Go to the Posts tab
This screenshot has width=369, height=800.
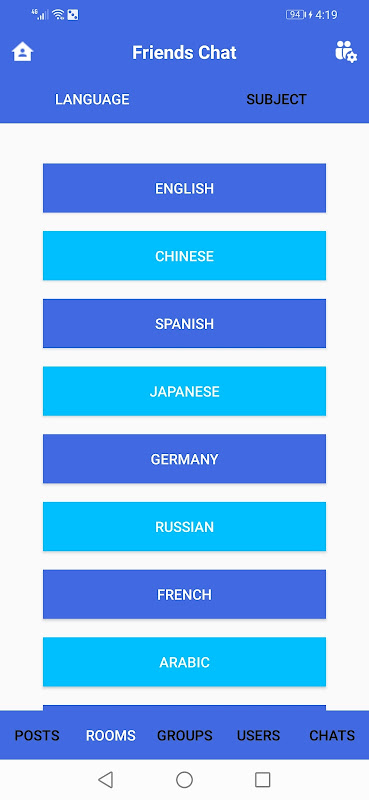[x=37, y=735]
